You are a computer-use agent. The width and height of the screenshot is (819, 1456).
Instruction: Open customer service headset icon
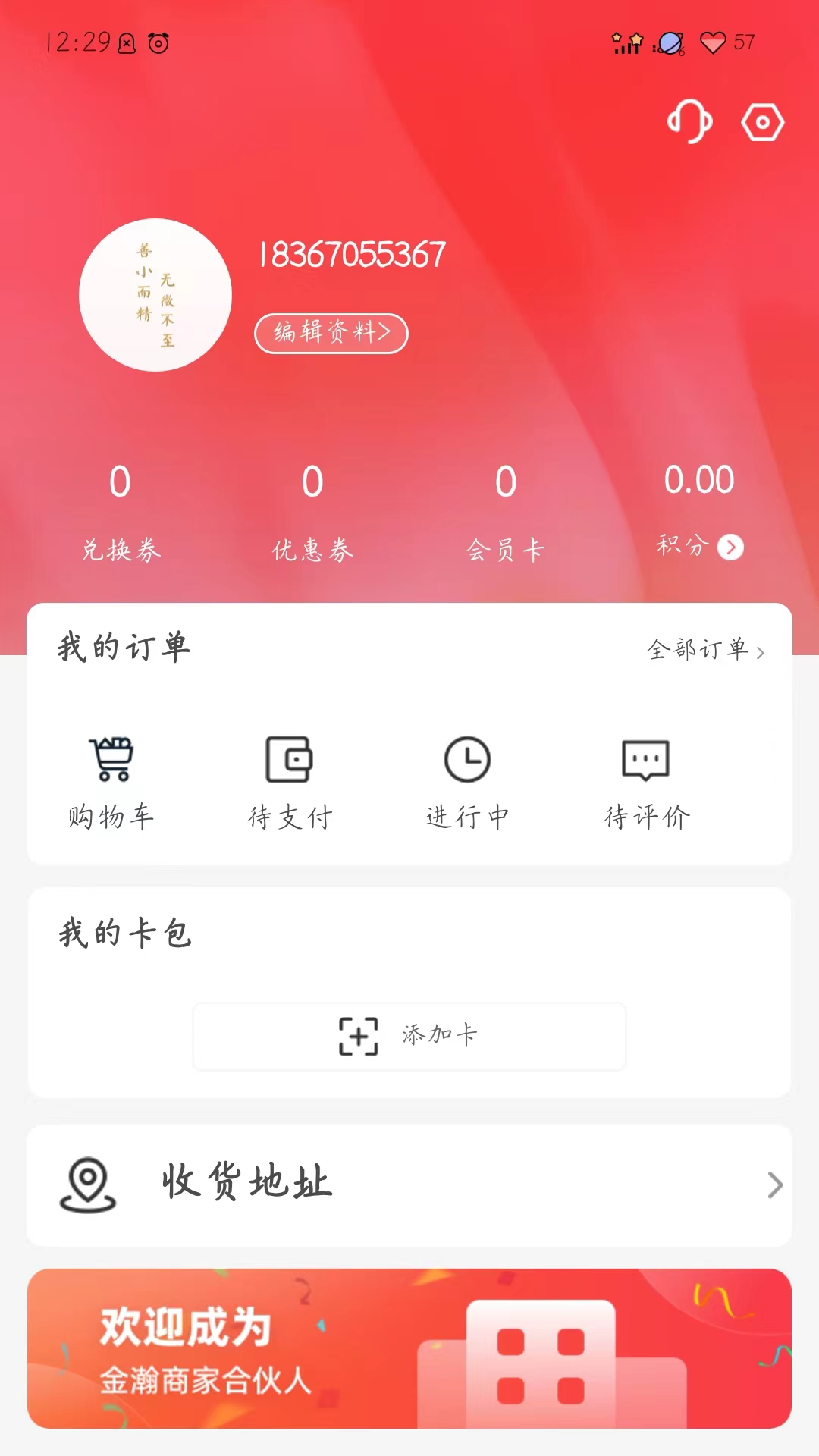tap(689, 122)
